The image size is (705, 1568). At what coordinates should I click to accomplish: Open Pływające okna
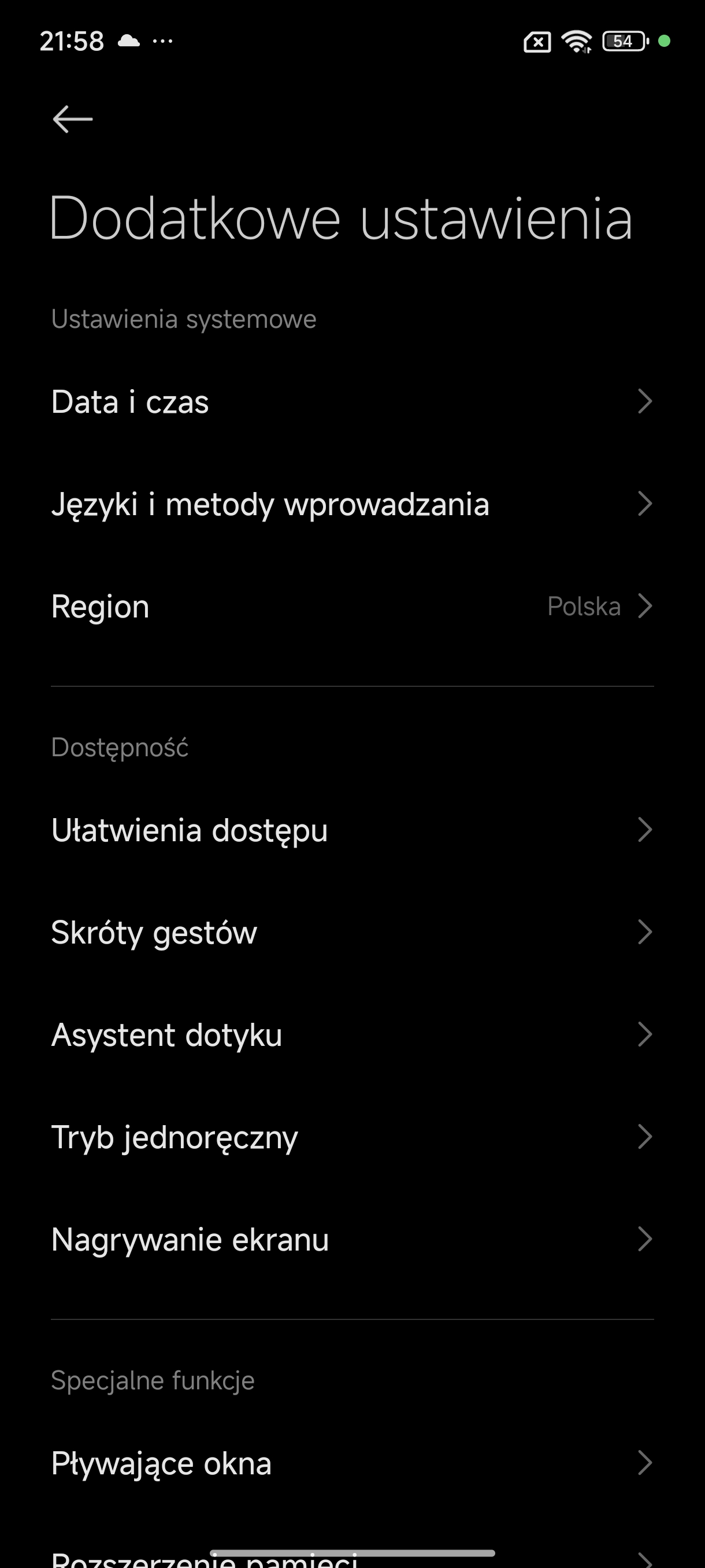coord(352,1463)
